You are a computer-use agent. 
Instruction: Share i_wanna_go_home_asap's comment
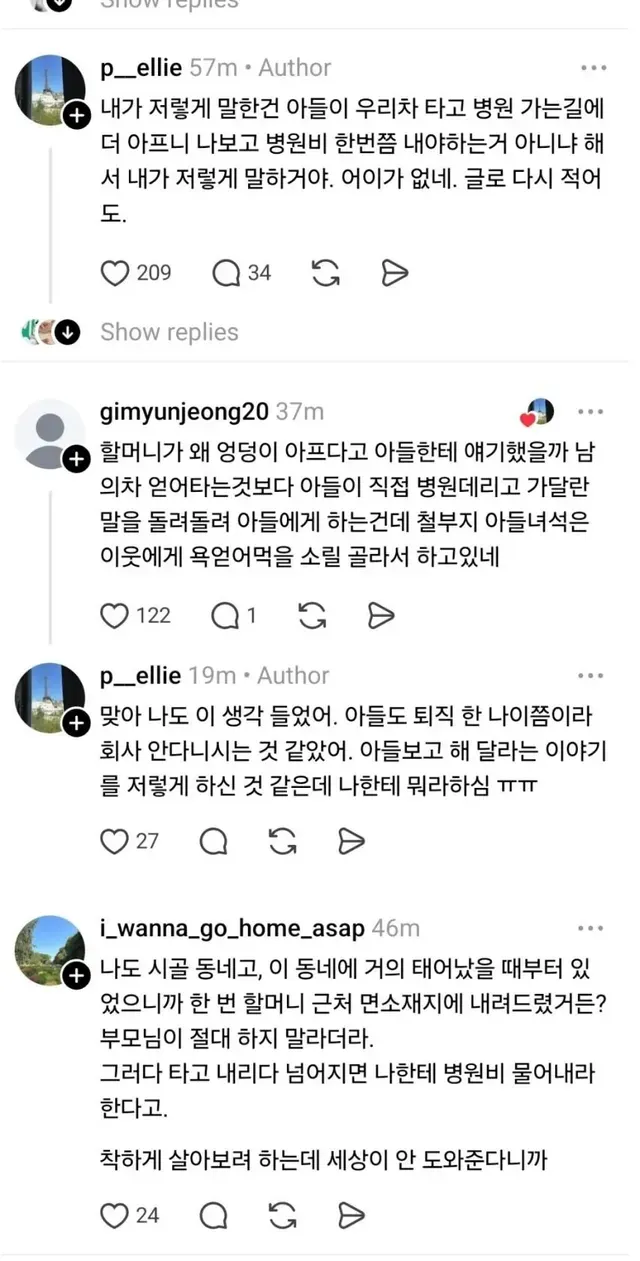coord(351,1215)
